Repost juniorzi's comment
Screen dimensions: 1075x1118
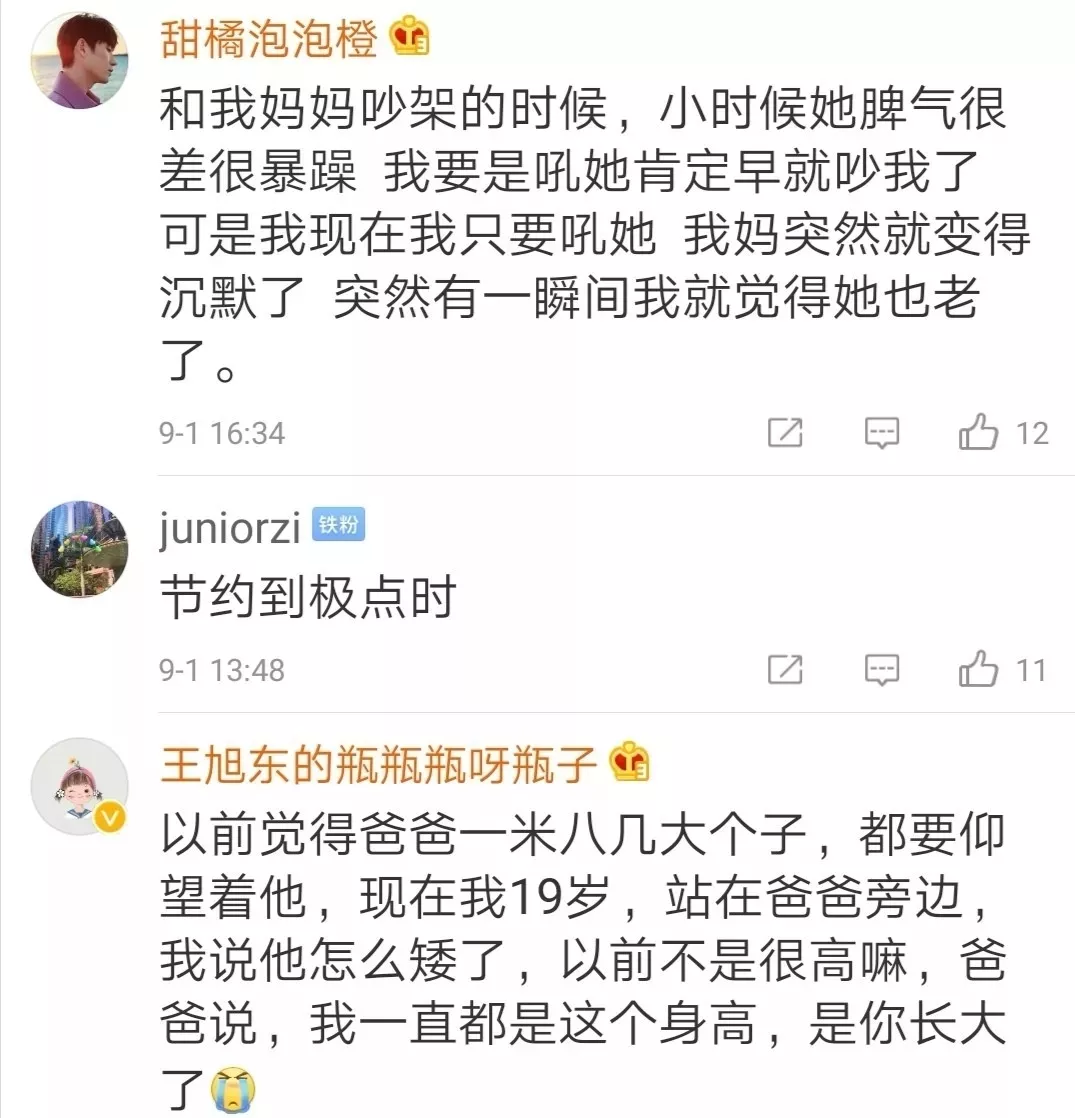tap(785, 670)
